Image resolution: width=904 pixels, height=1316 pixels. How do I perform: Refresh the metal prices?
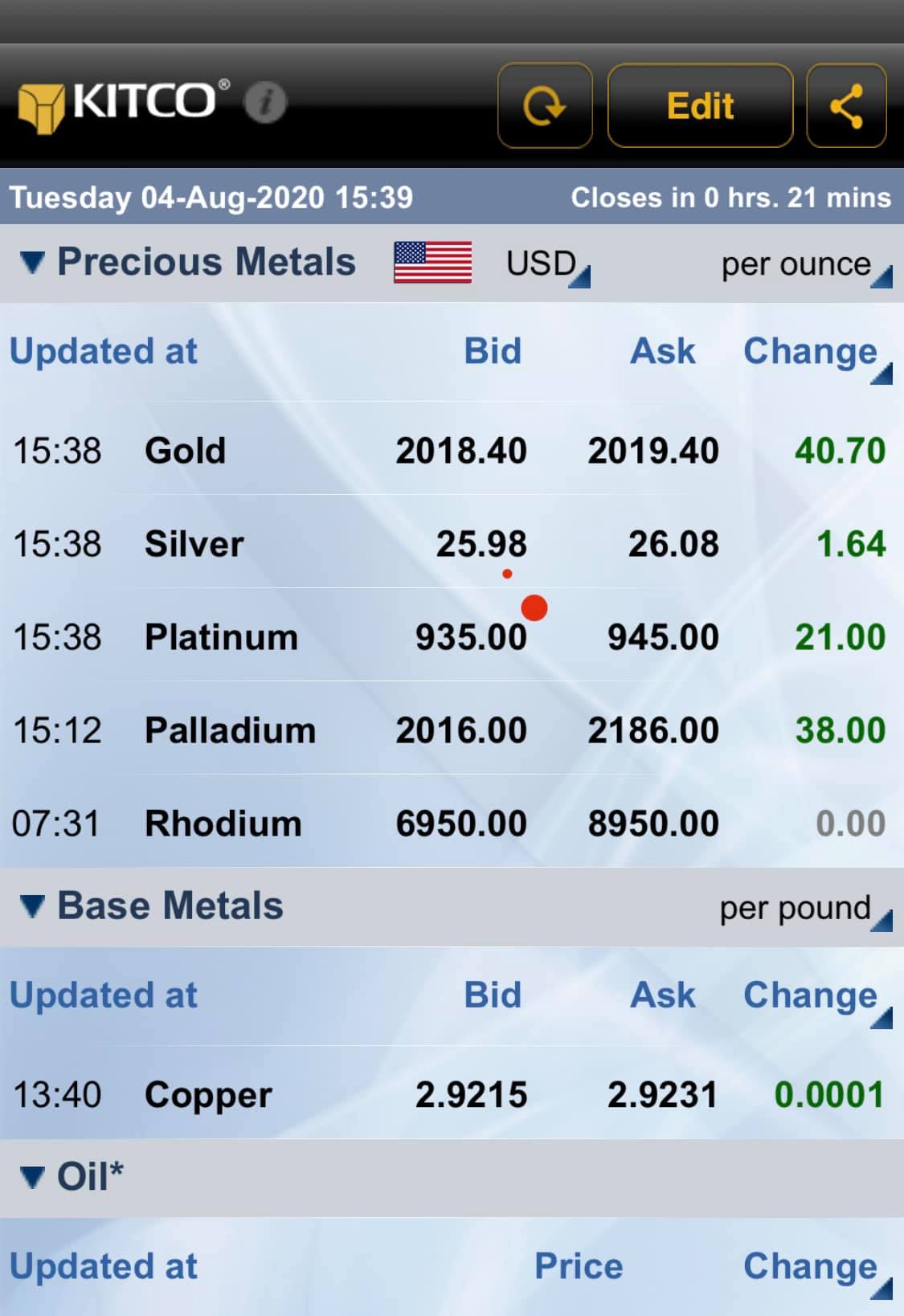545,106
